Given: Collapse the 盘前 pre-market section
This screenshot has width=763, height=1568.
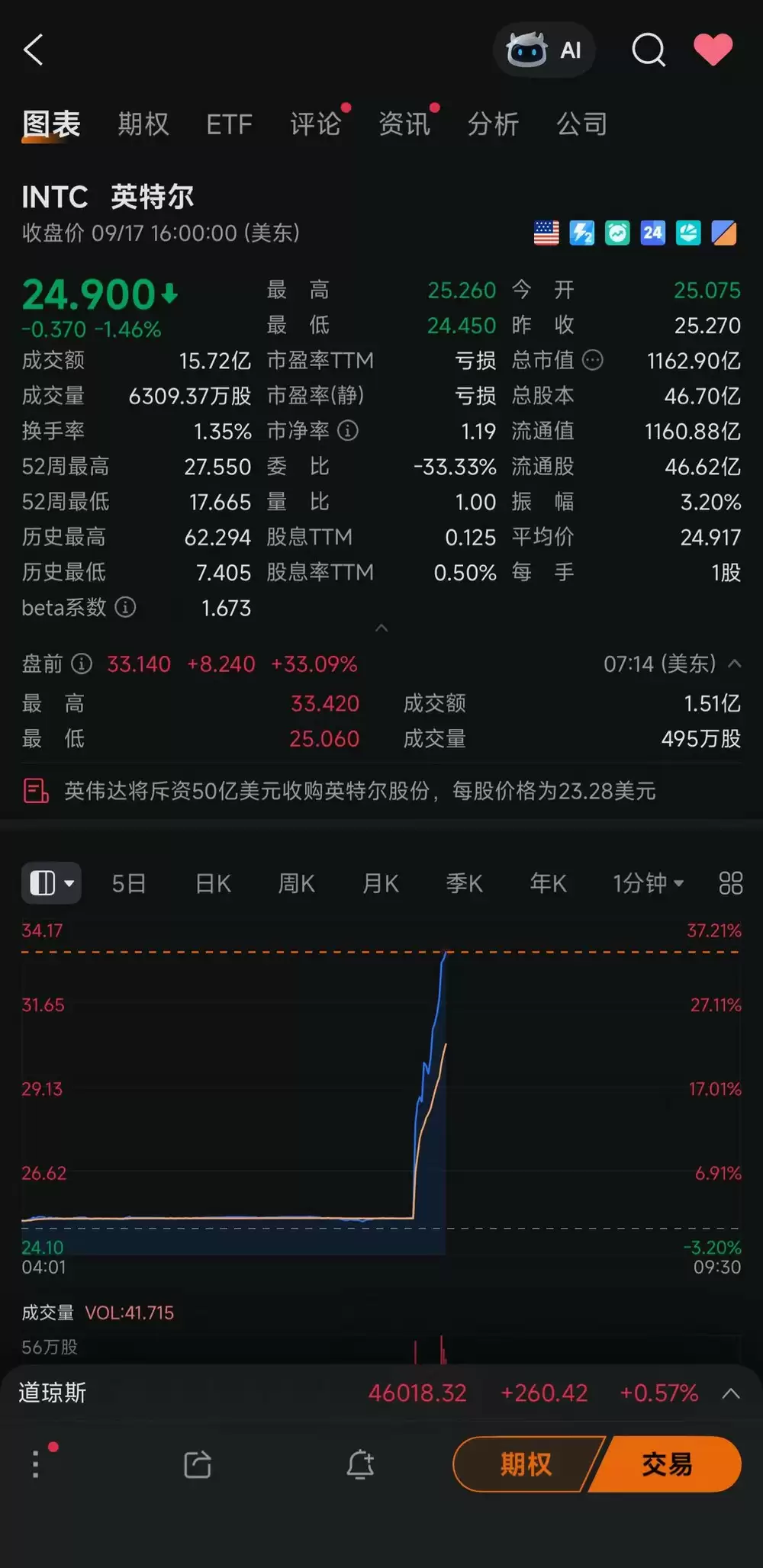Looking at the screenshot, I should pos(734,664).
